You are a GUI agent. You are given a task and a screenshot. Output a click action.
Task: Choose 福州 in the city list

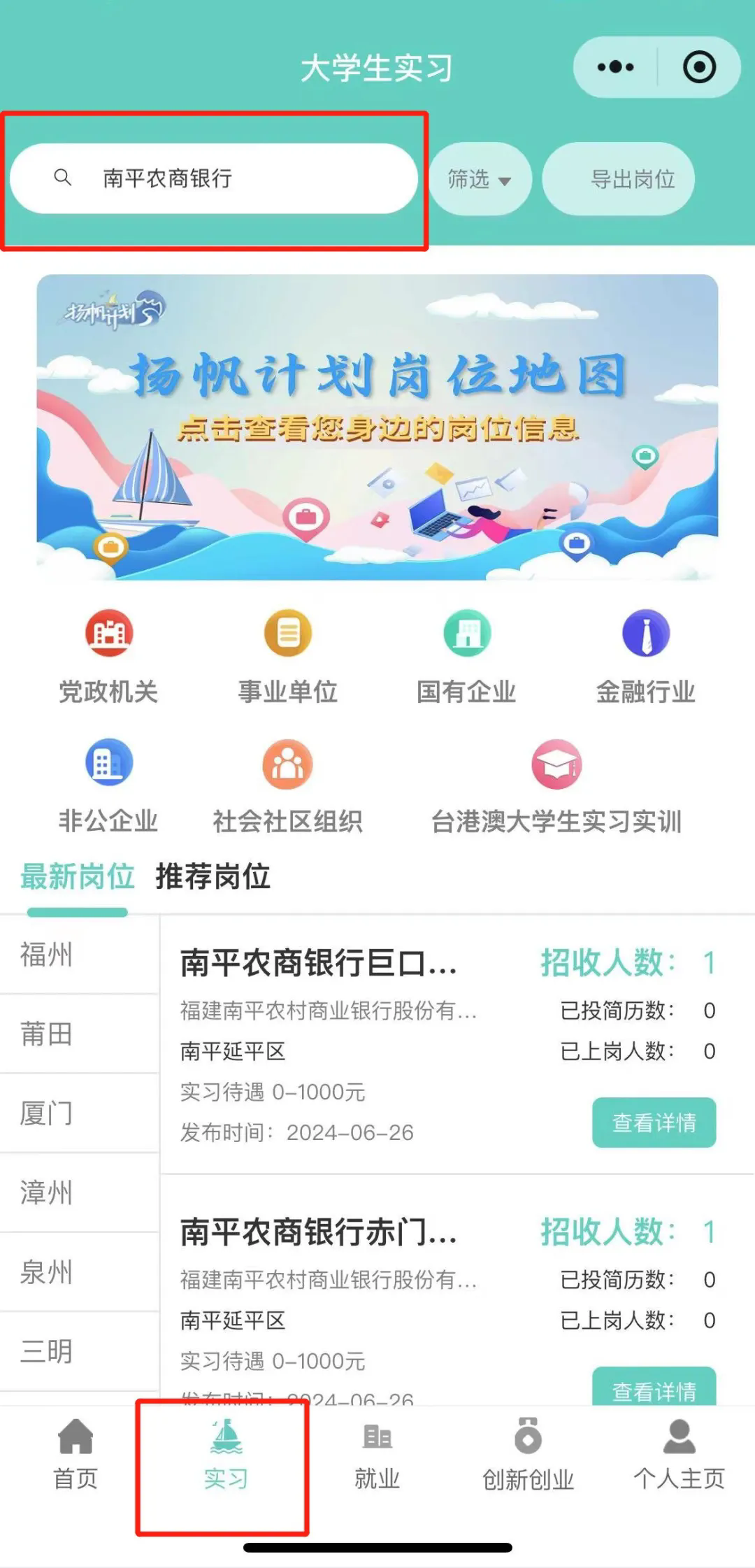pos(46,955)
